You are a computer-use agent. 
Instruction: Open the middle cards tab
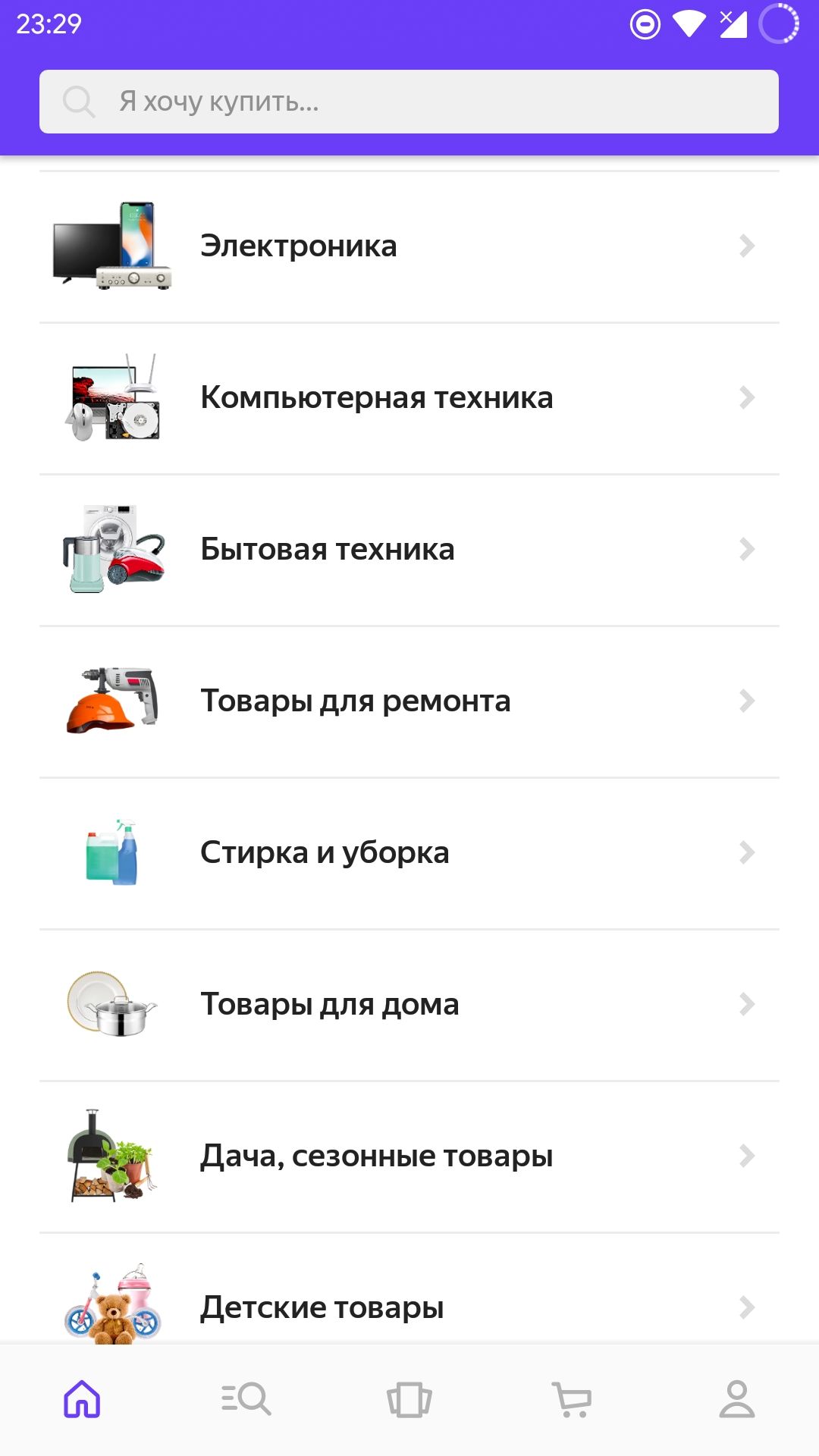point(409,1399)
